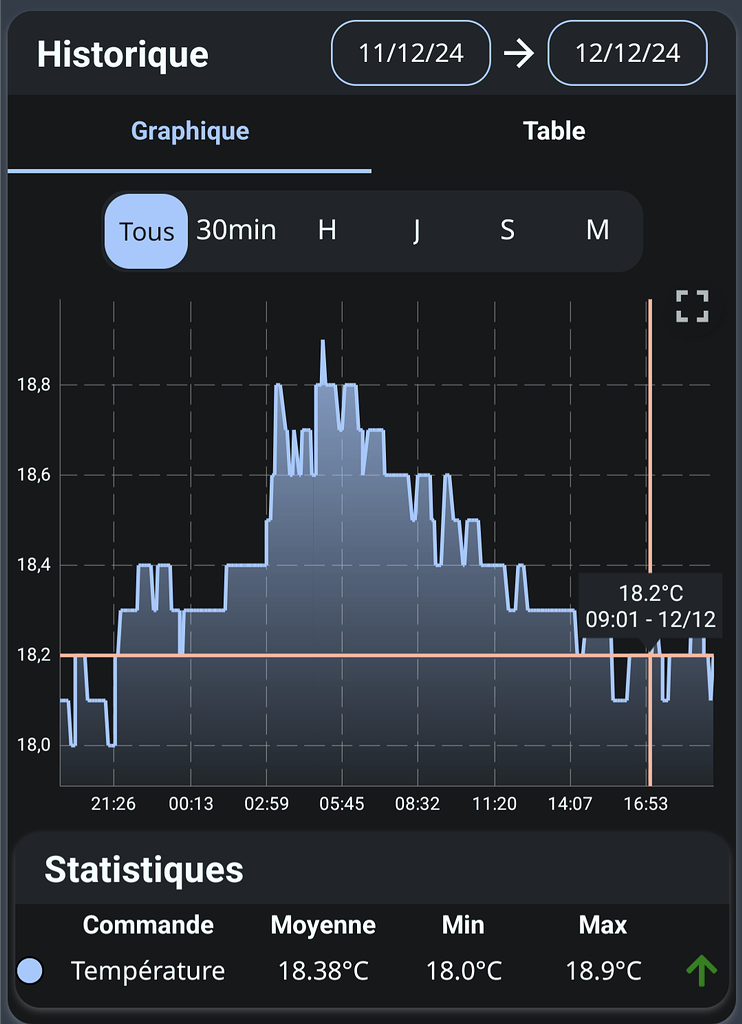Click the Température row in statistics
Image resolution: width=742 pixels, height=1024 pixels.
(148, 968)
